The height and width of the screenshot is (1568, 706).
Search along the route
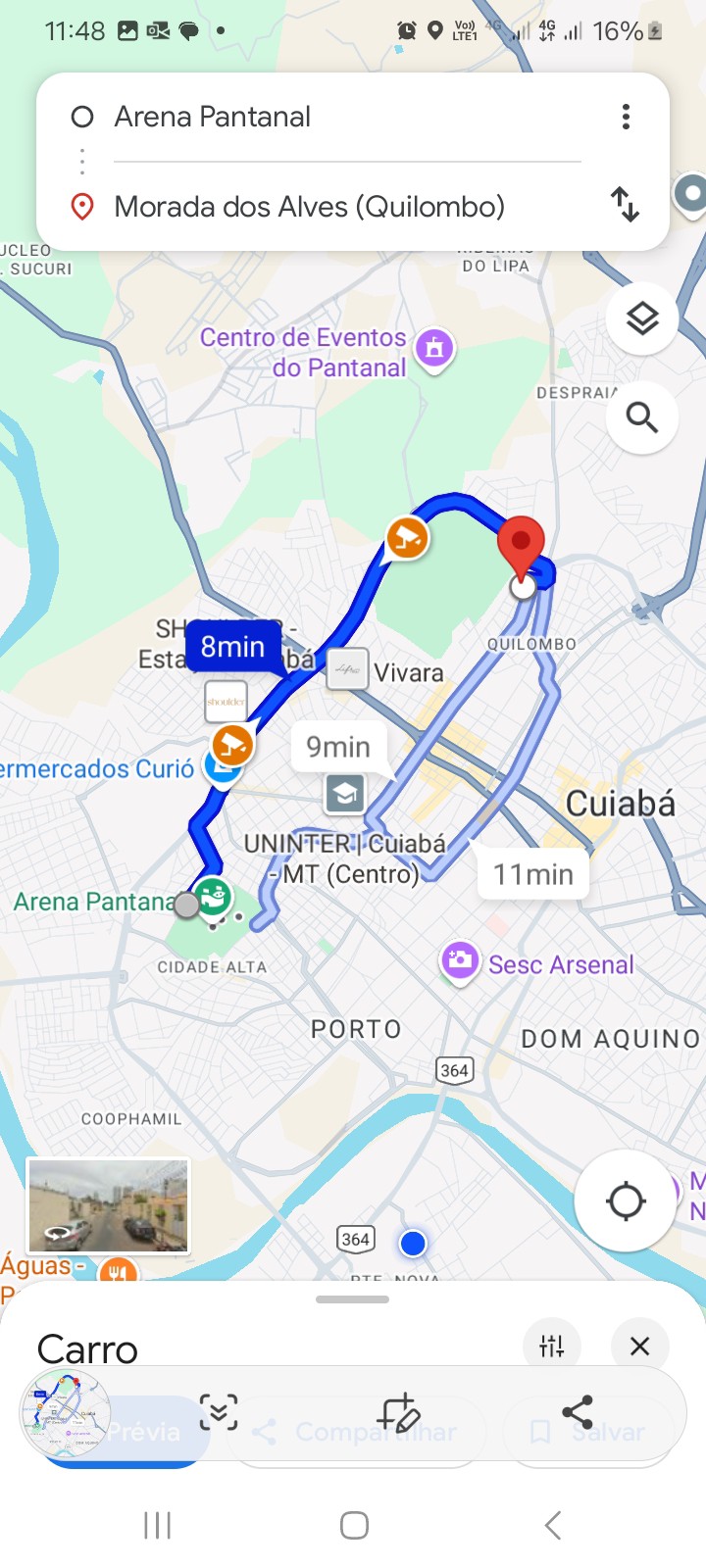click(x=642, y=418)
